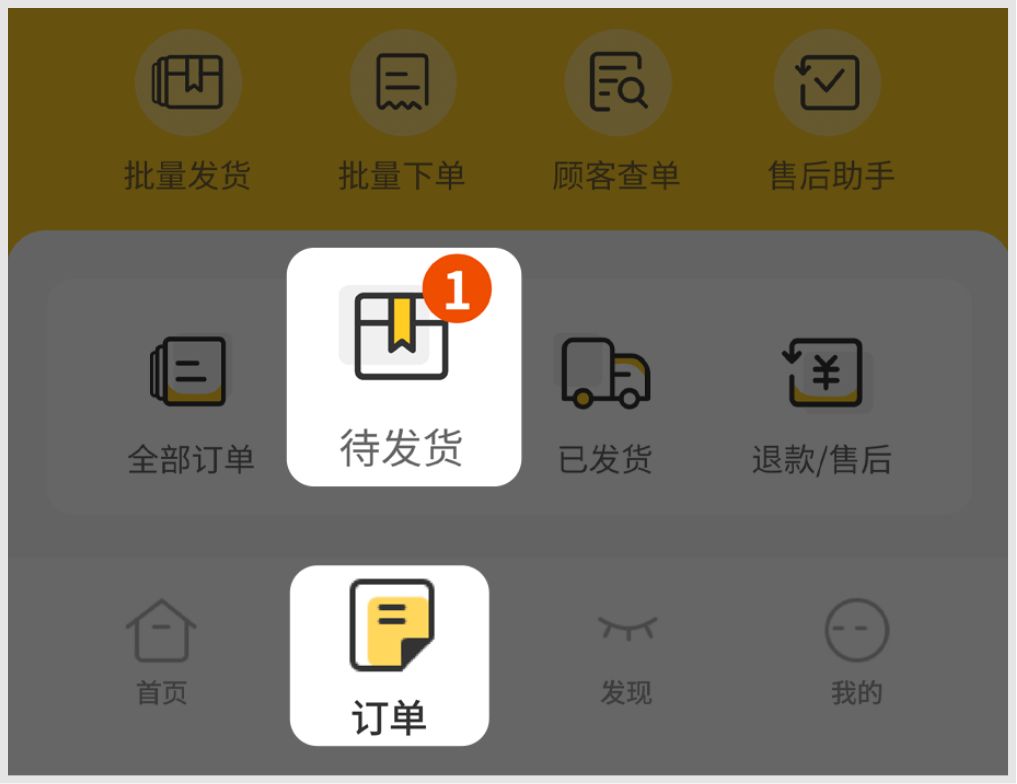The height and width of the screenshot is (784, 1017).
Task: Open 顾客查单 customer order lookup
Action: pyautogui.click(x=617, y=112)
